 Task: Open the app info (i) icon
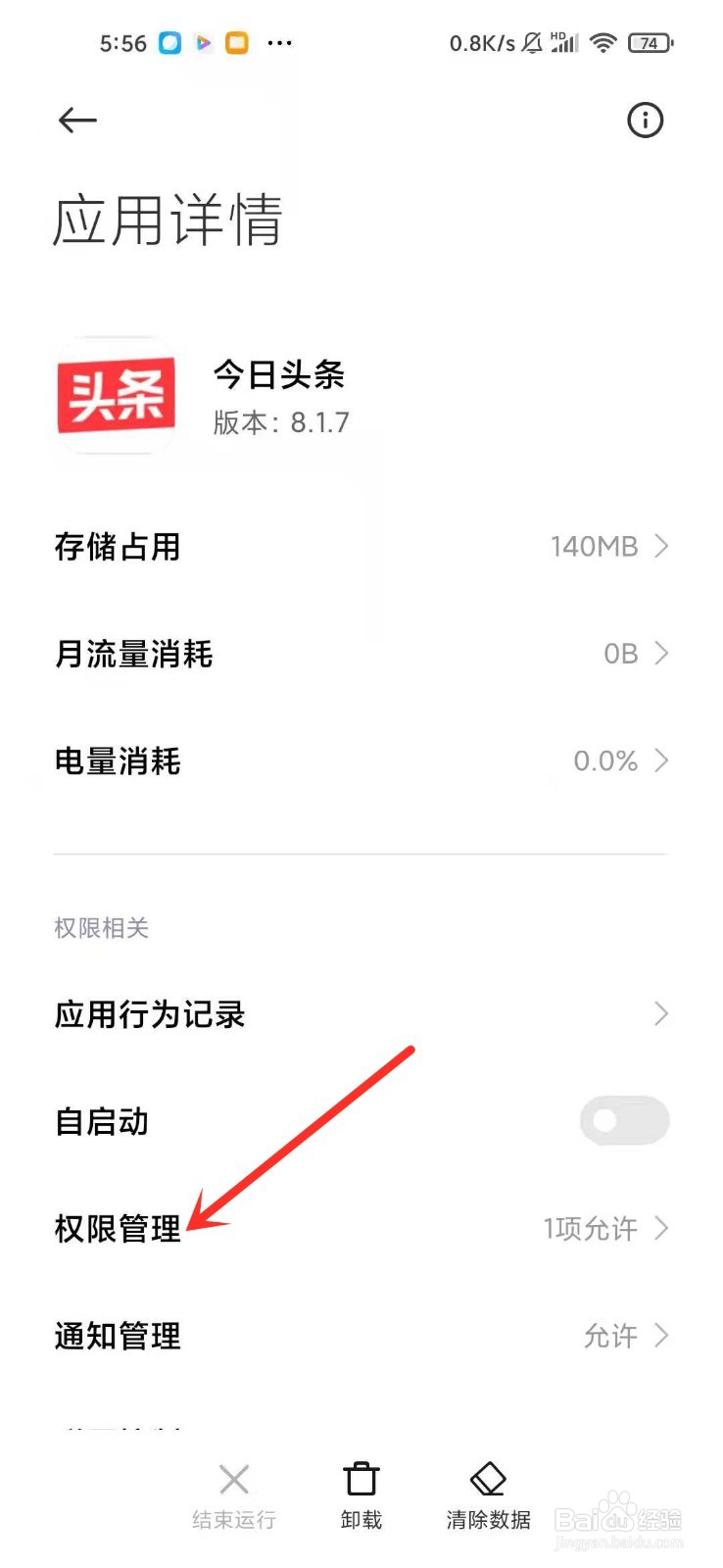(x=645, y=121)
